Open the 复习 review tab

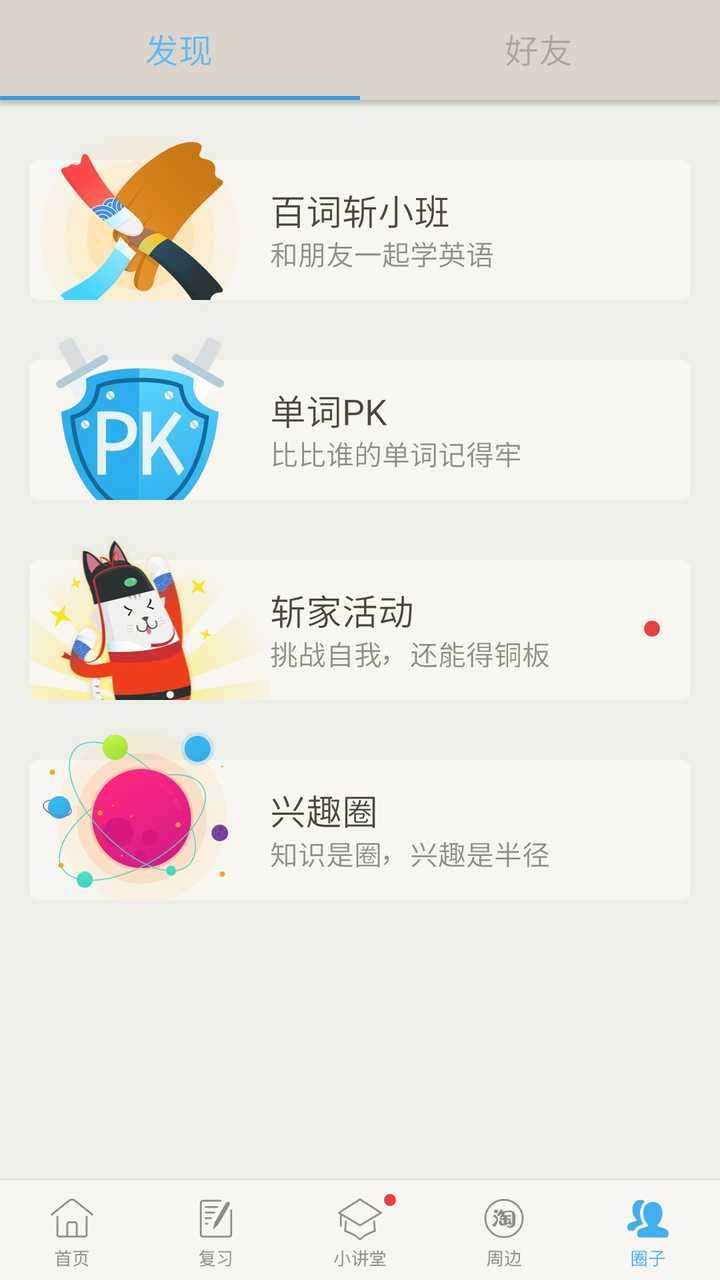pos(216,1232)
